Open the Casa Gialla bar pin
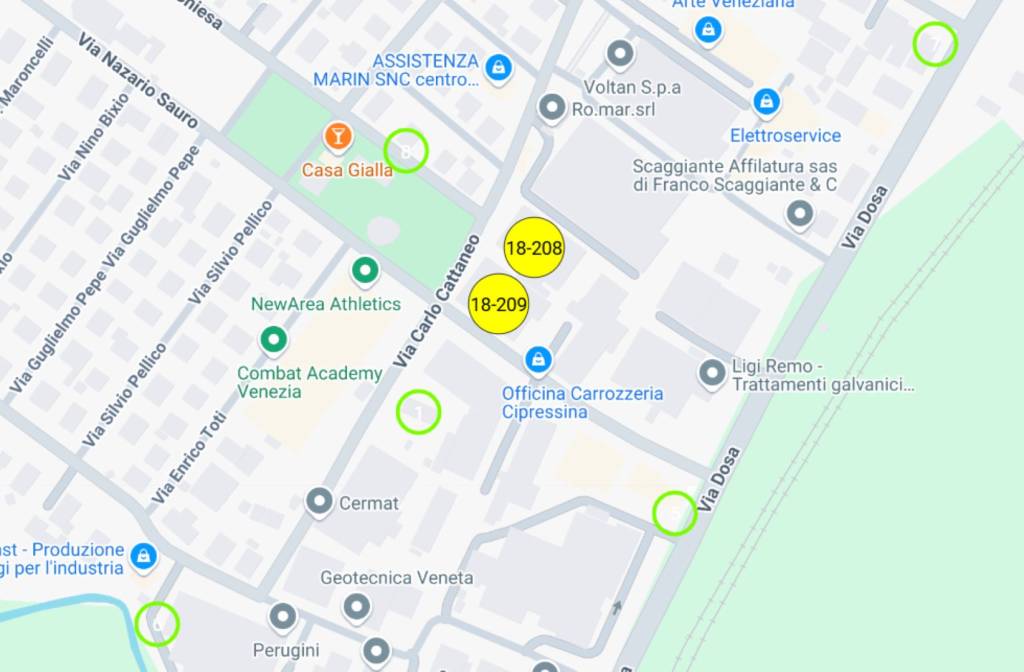The image size is (1024, 672). click(338, 135)
